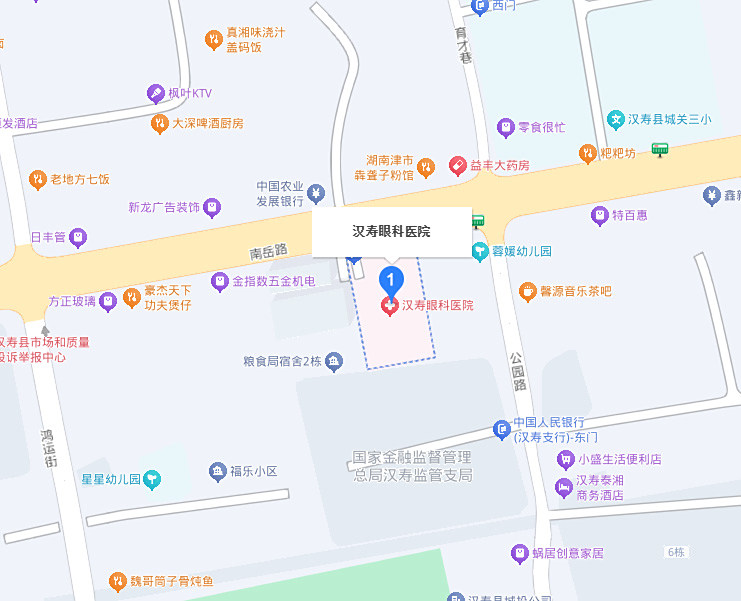Select the 枫叶KTV map pin
The width and height of the screenshot is (741, 601).
tap(156, 94)
